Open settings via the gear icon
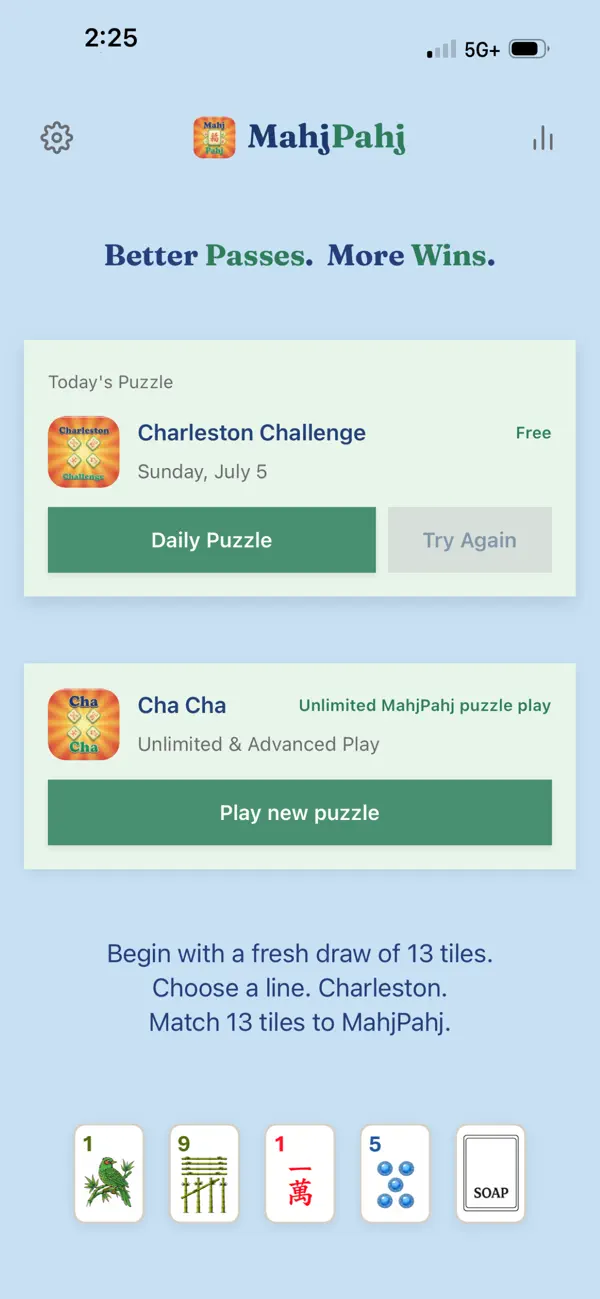 (57, 138)
